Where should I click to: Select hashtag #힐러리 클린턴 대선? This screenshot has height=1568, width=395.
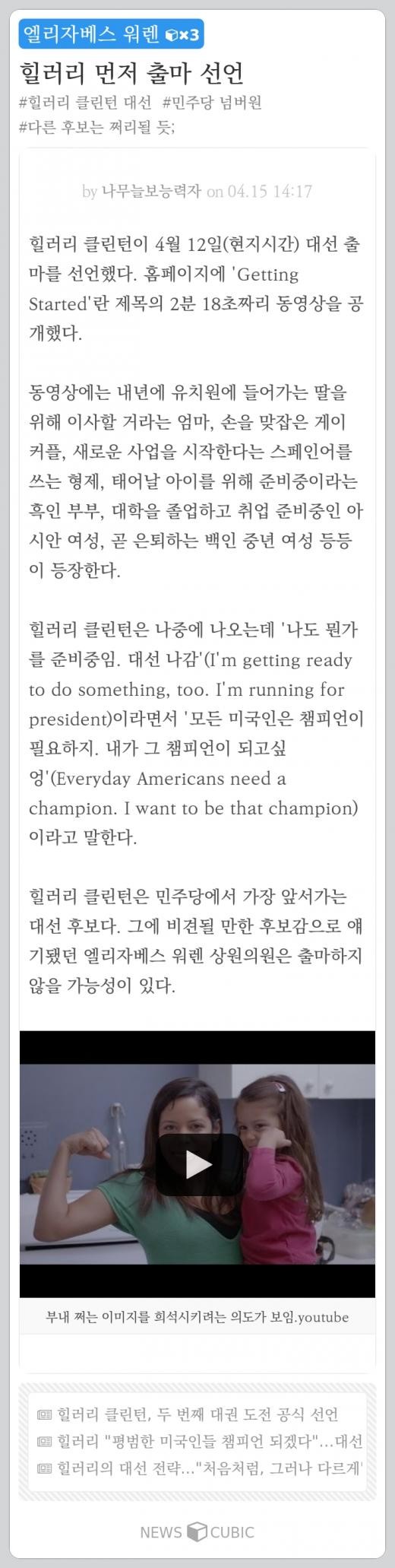[x=84, y=103]
